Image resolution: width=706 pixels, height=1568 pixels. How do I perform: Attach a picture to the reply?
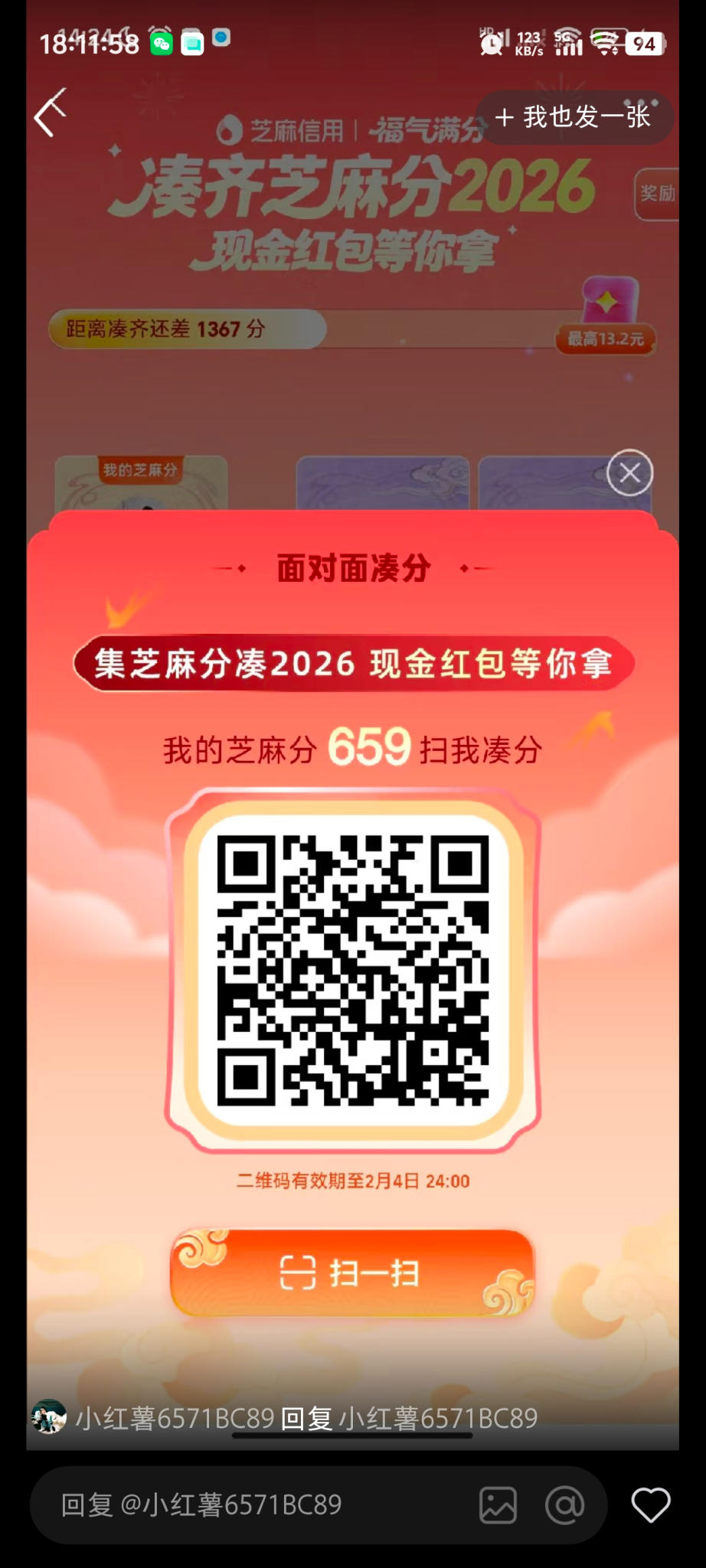[x=498, y=1505]
